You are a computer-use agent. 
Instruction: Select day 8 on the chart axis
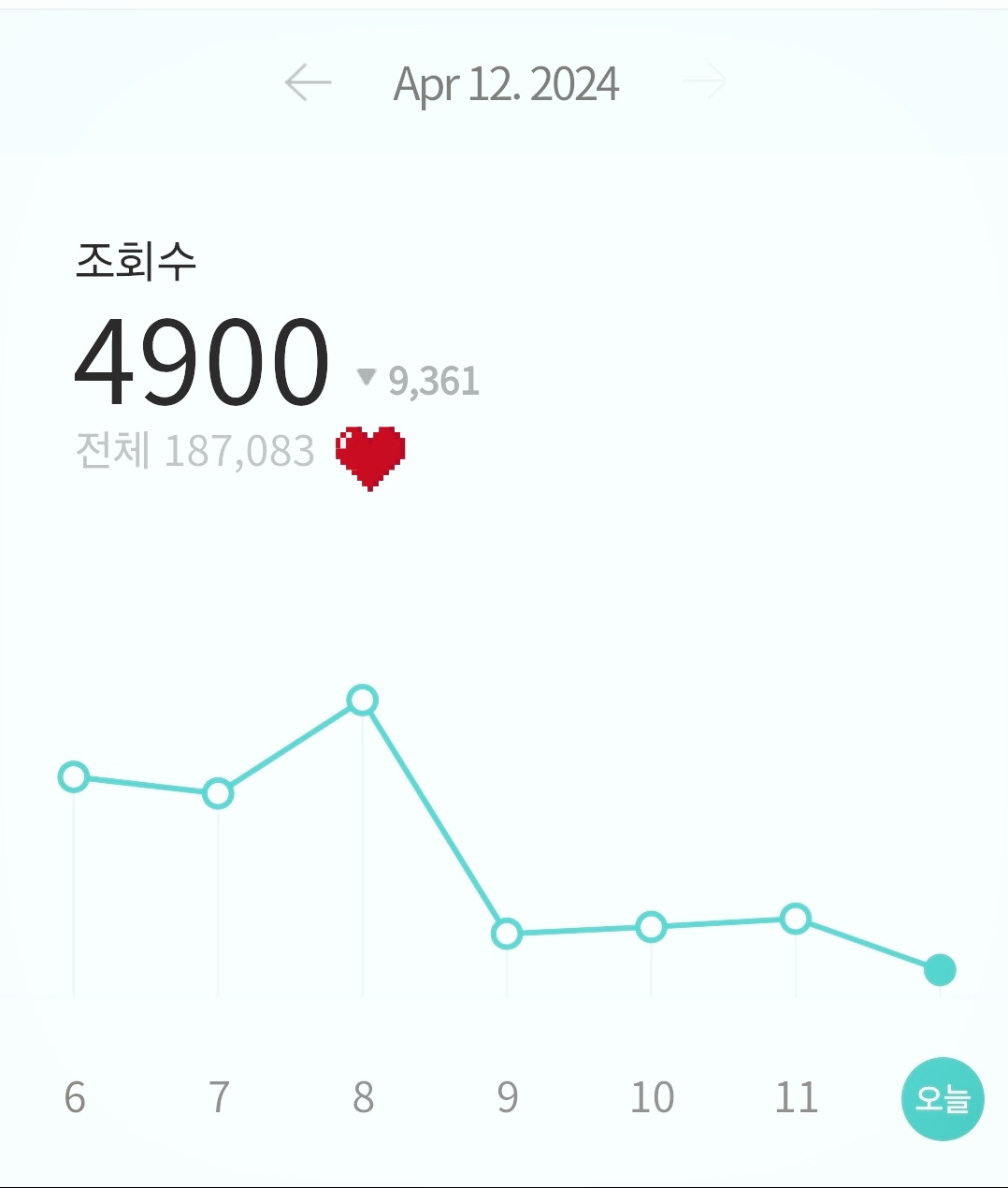[364, 1097]
